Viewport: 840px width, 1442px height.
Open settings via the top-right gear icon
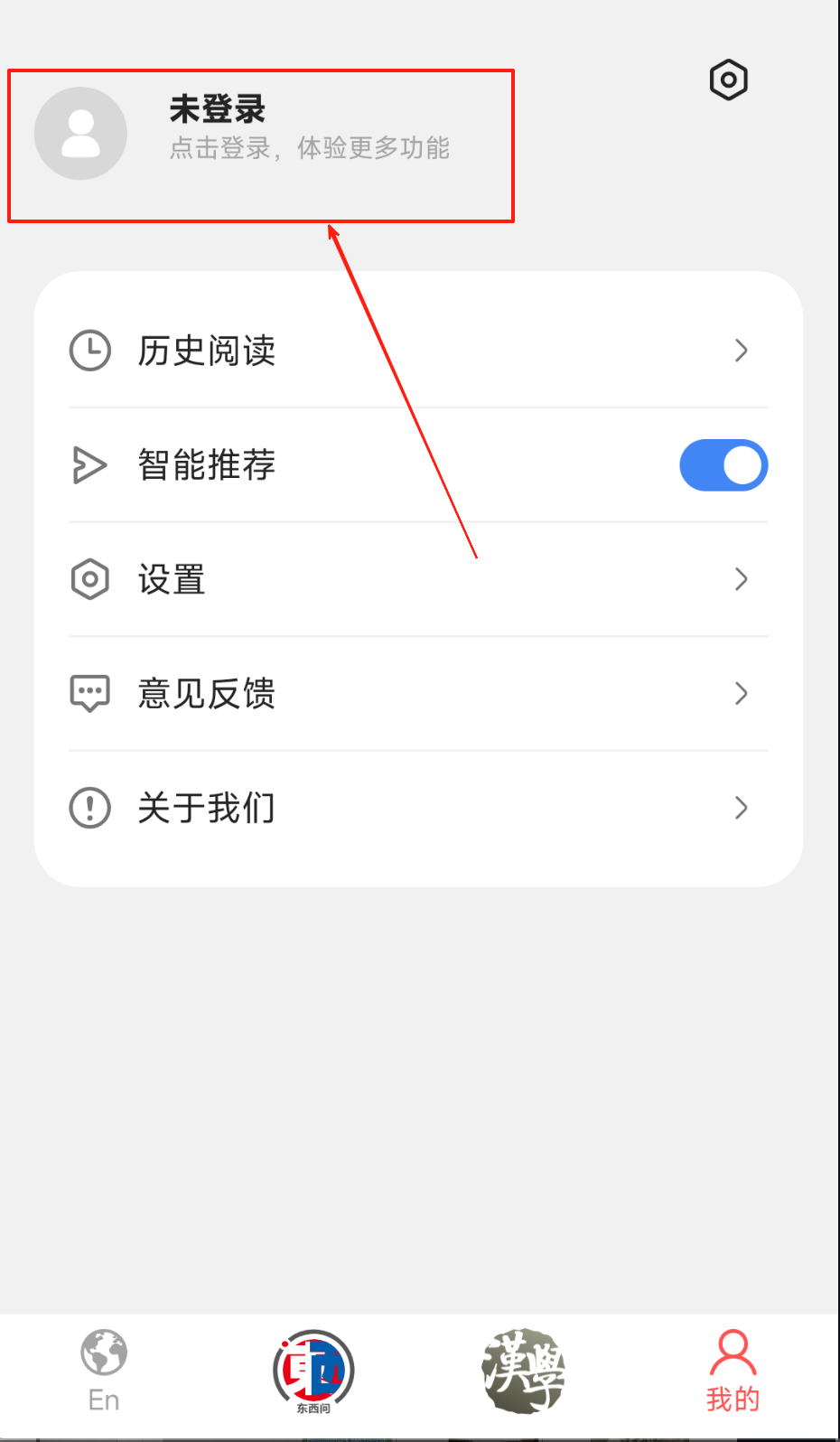pos(728,80)
